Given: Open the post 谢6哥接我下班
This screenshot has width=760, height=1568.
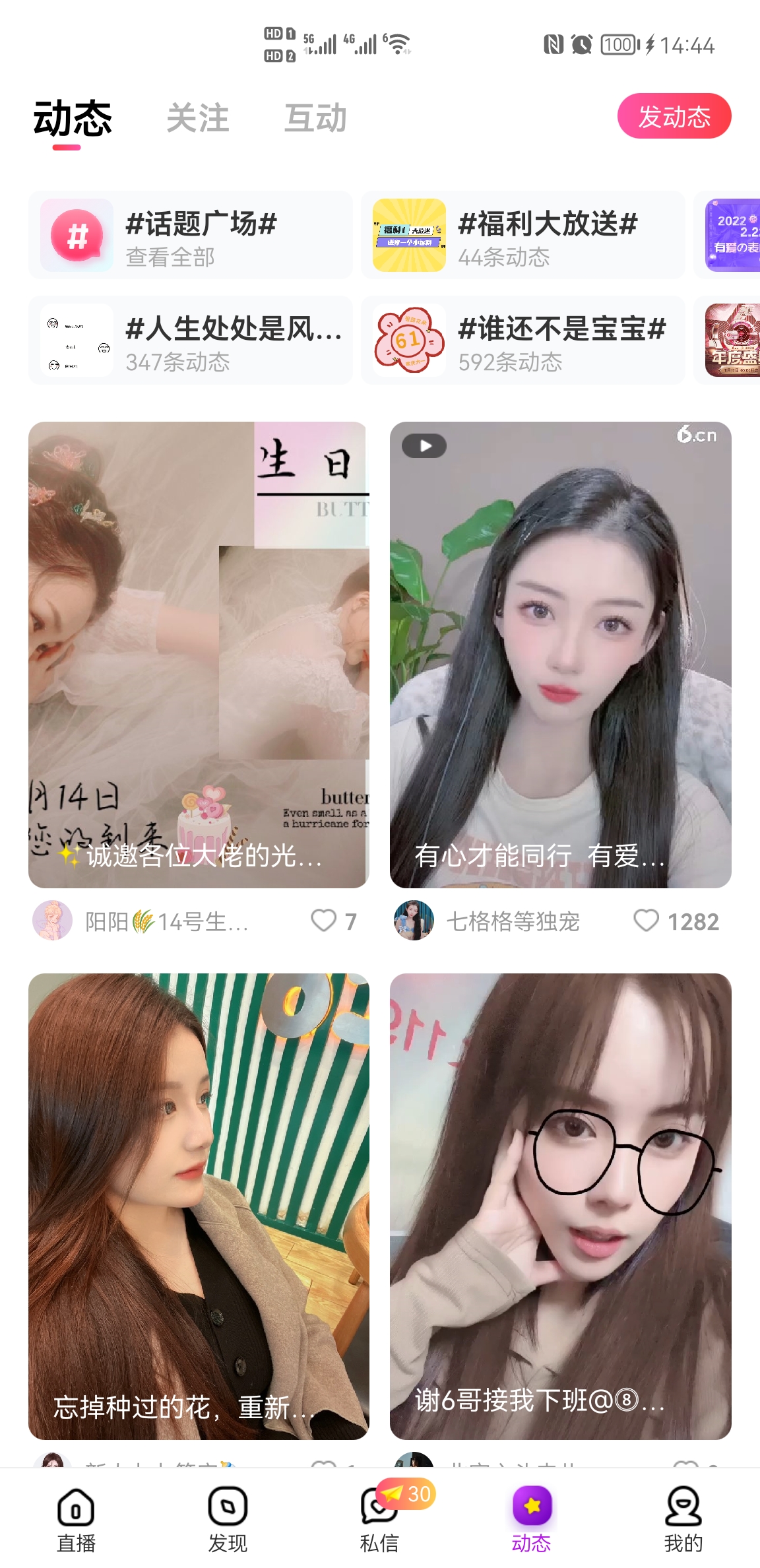Looking at the screenshot, I should (x=560, y=1206).
